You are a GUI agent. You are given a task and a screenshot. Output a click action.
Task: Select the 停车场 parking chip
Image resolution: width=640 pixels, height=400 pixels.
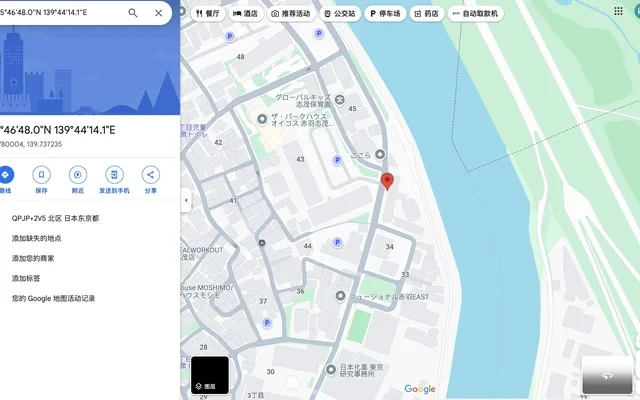386,14
